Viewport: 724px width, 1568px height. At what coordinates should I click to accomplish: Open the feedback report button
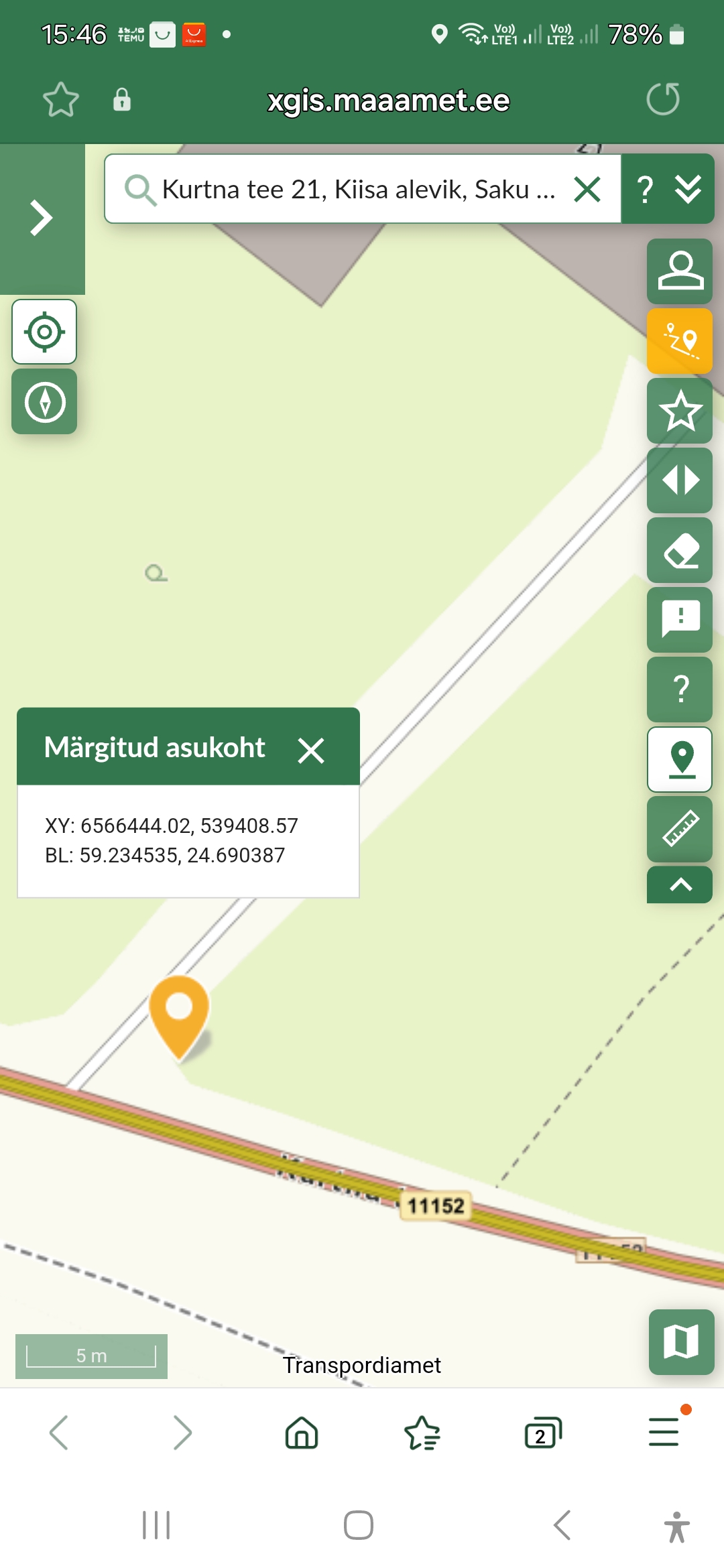coord(680,620)
